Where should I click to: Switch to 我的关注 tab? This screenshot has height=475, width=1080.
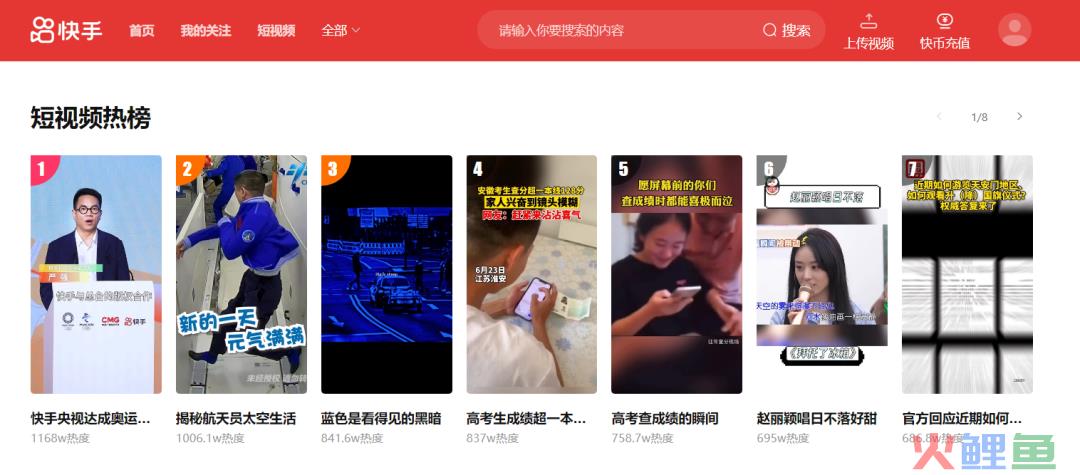point(205,31)
